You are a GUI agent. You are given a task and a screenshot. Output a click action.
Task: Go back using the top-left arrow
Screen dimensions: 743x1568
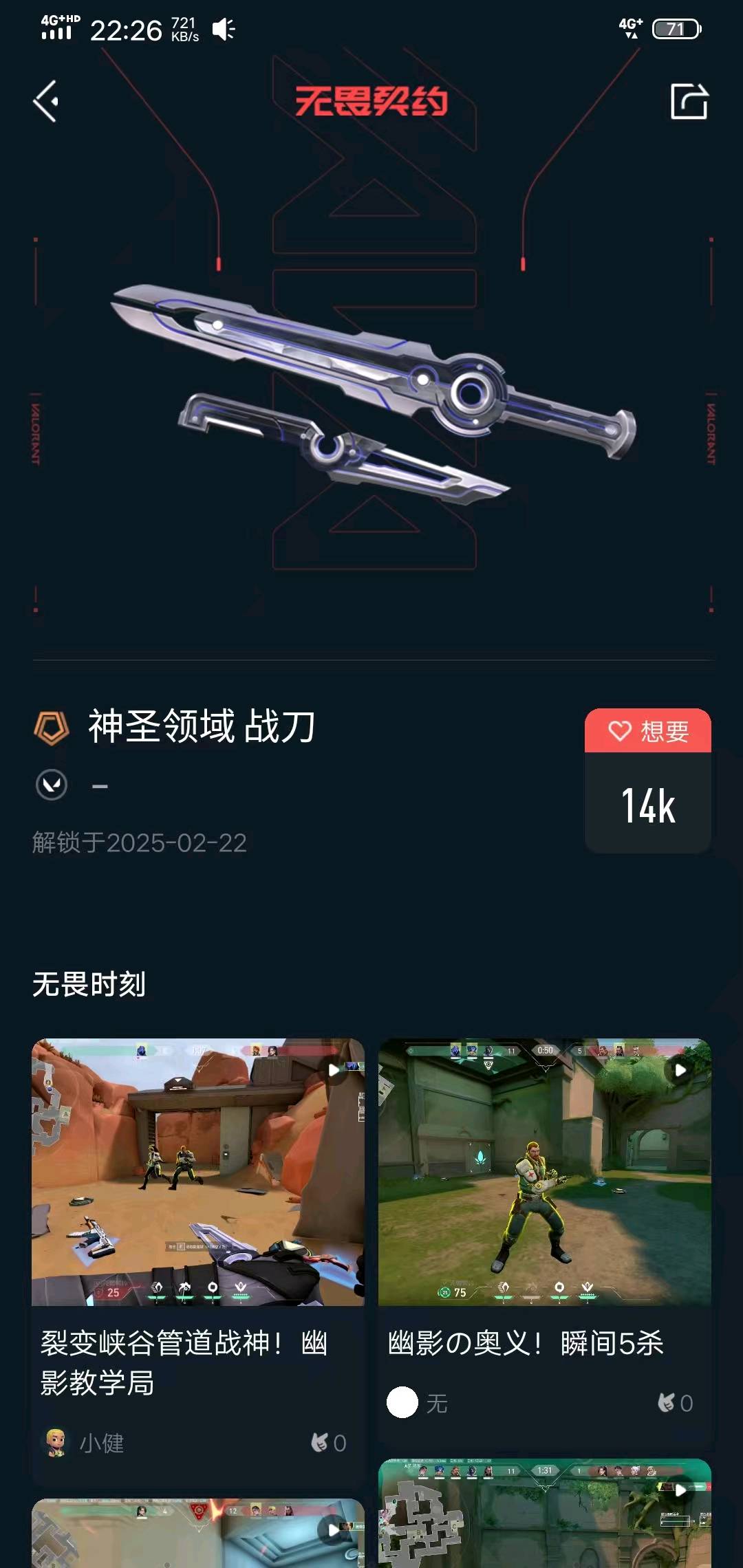coord(46,102)
